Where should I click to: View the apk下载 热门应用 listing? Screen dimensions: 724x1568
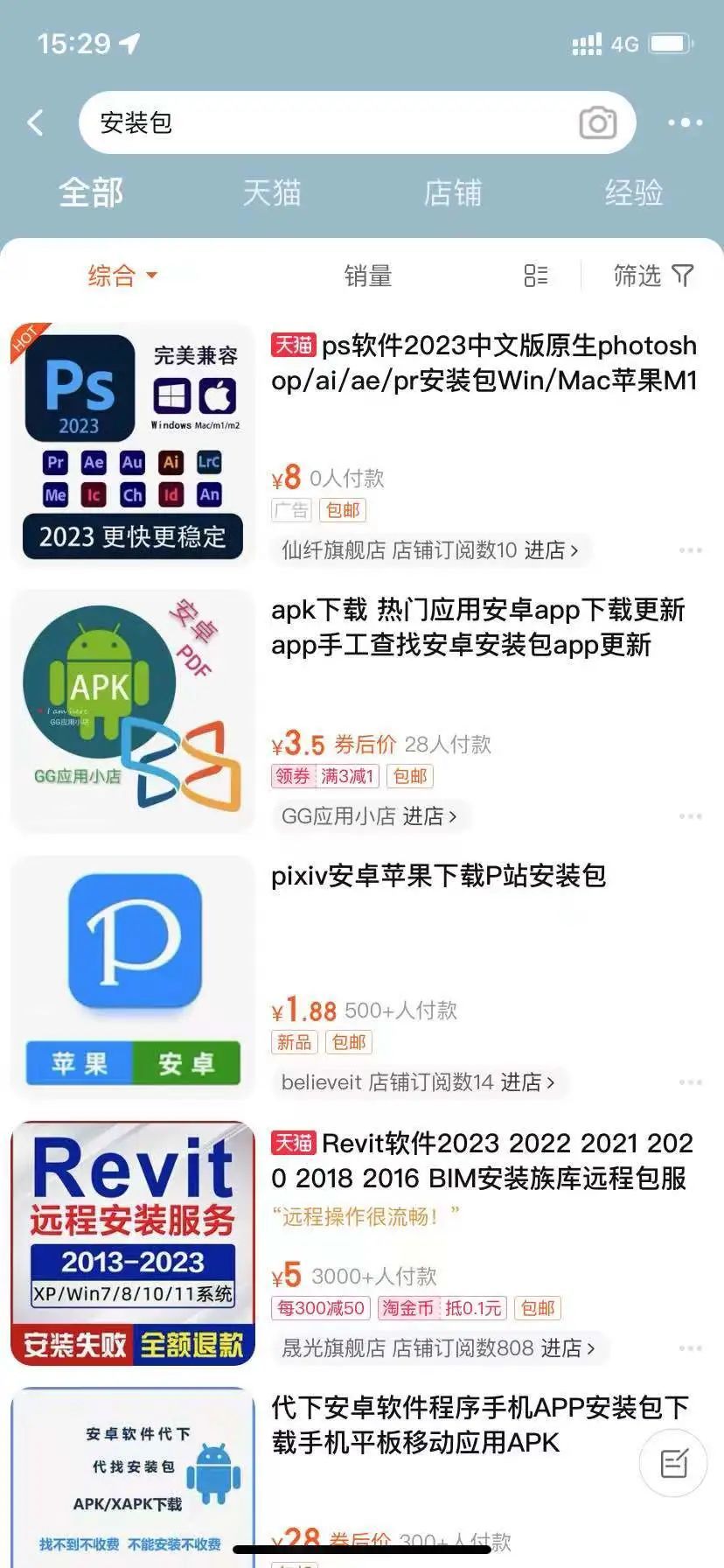coord(477,627)
